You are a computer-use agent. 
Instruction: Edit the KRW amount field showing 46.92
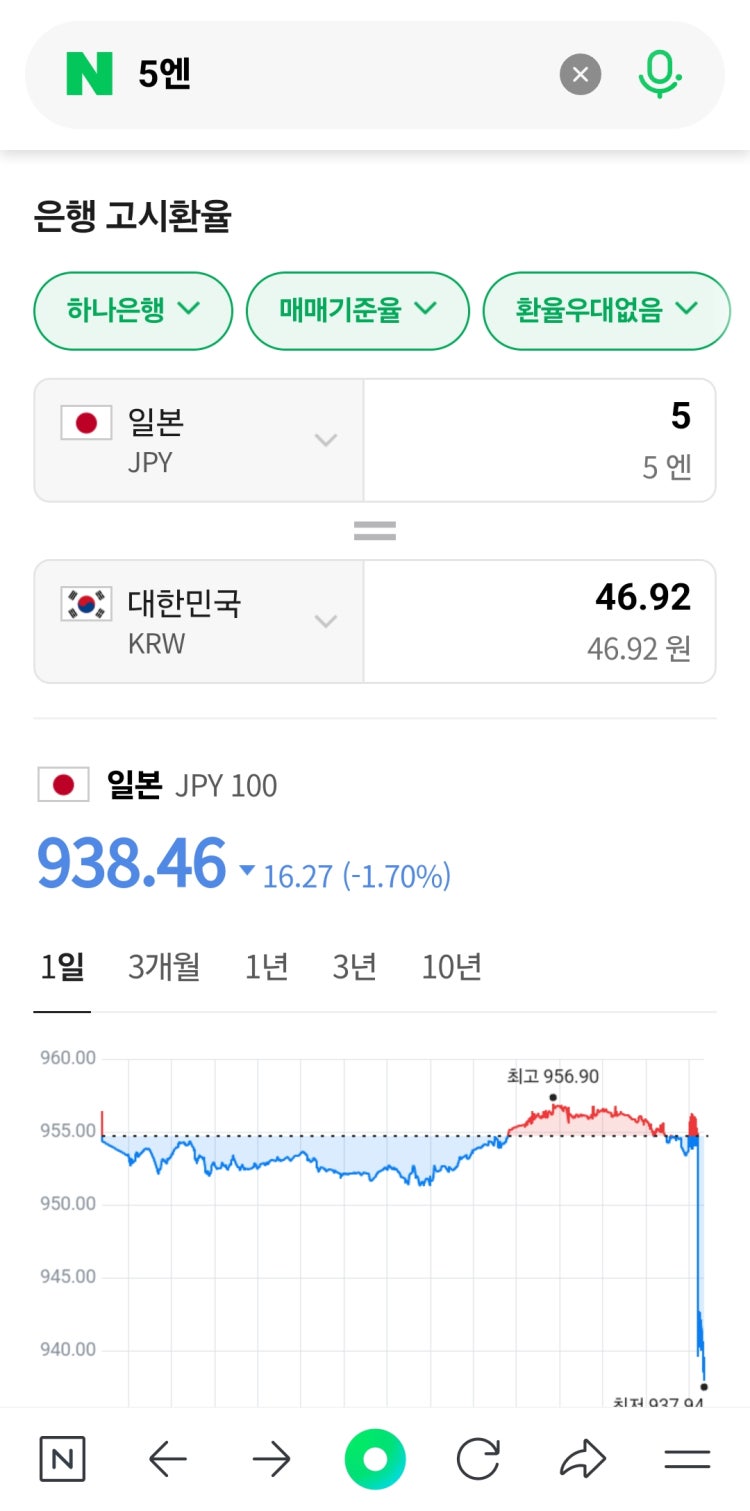pyautogui.click(x=540, y=621)
